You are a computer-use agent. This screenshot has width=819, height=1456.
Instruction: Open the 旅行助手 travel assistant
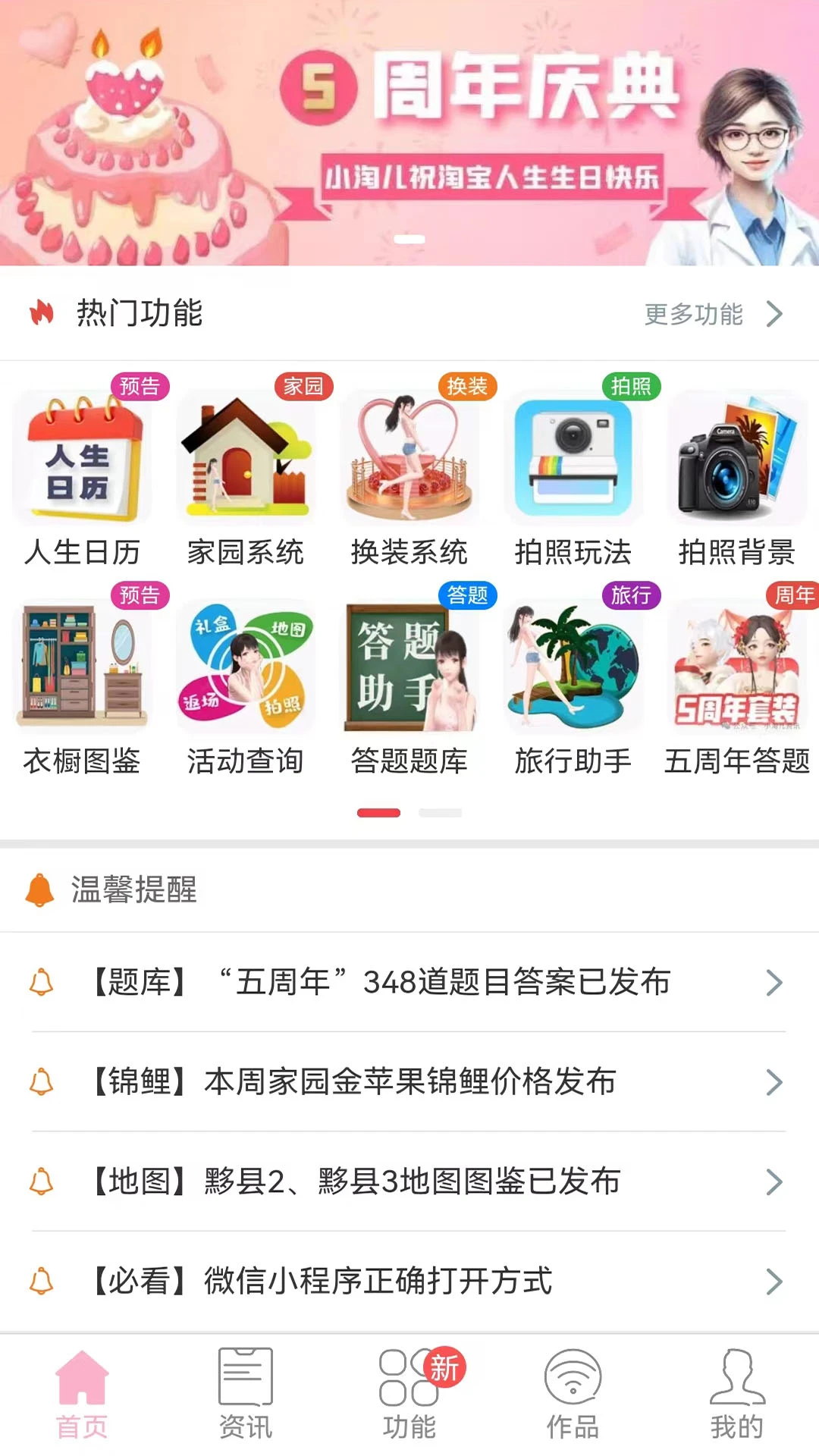[x=575, y=667]
